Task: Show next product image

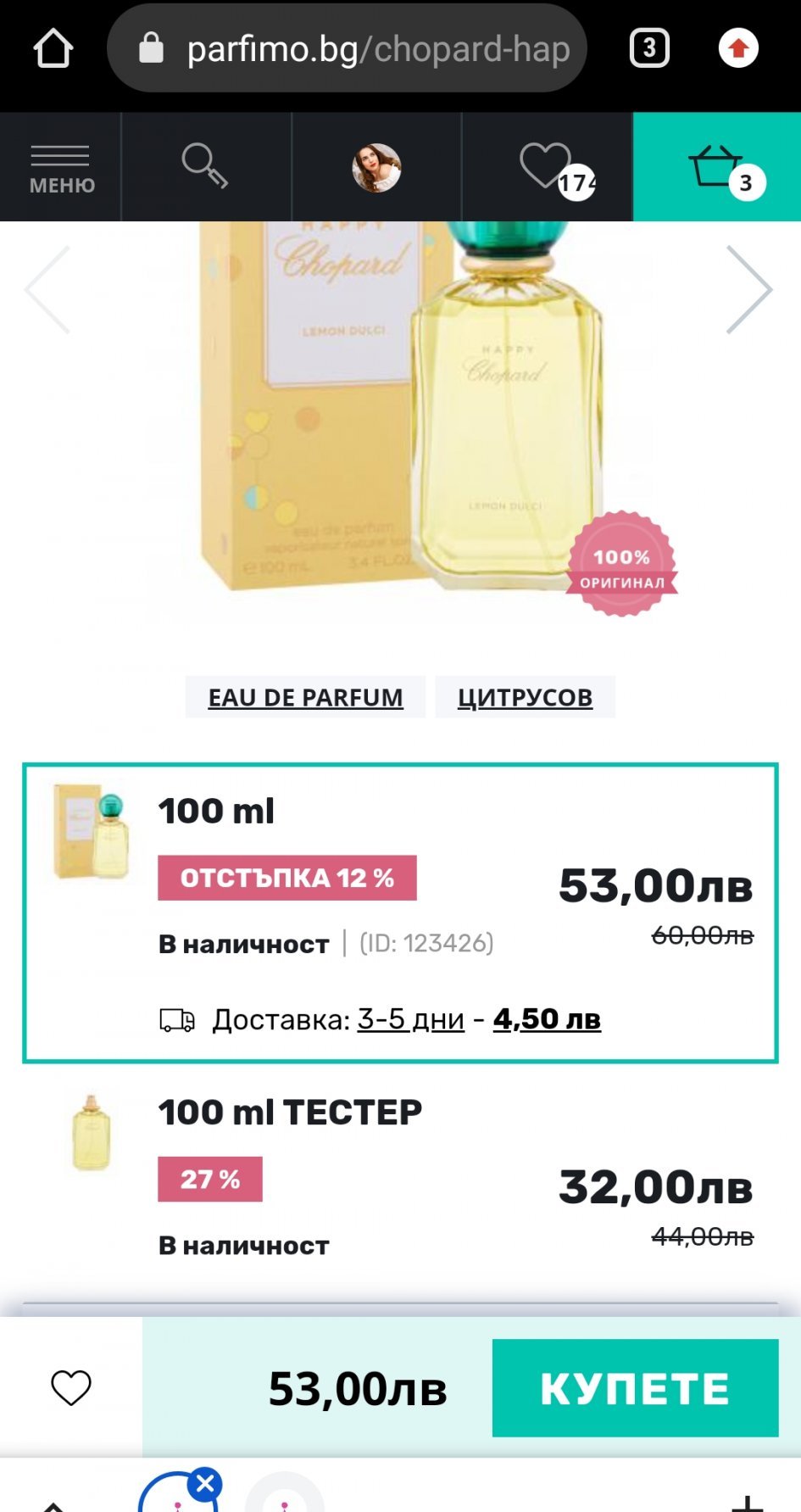Action: (x=749, y=290)
